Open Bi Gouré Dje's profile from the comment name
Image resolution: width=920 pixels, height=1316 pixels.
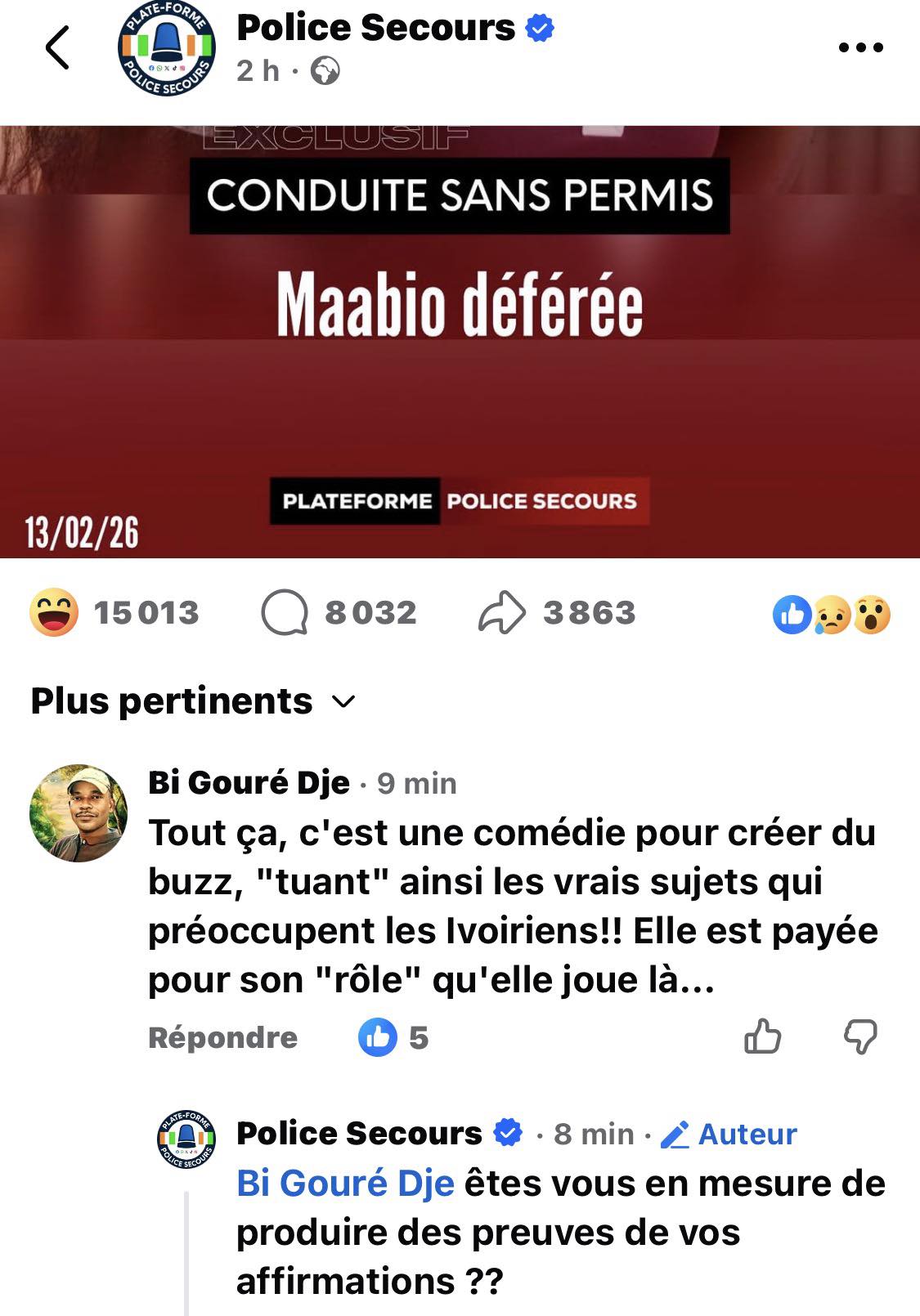(249, 783)
